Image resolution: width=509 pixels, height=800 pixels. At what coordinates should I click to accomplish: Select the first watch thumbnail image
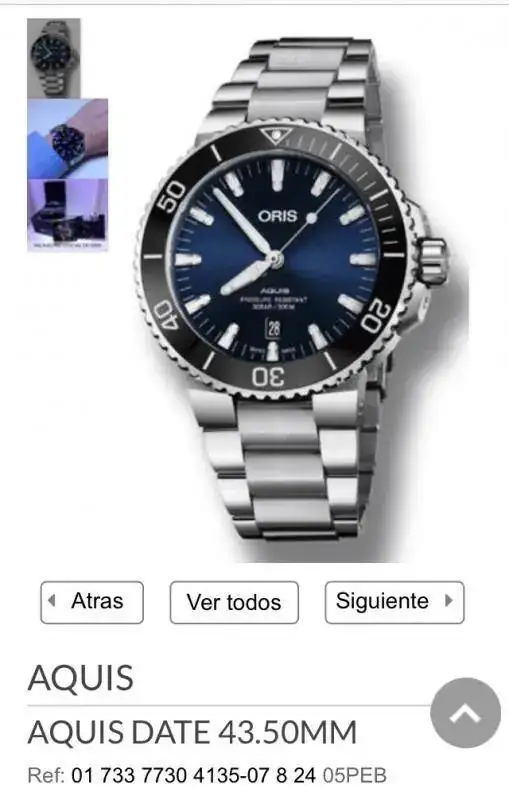(x=54, y=58)
